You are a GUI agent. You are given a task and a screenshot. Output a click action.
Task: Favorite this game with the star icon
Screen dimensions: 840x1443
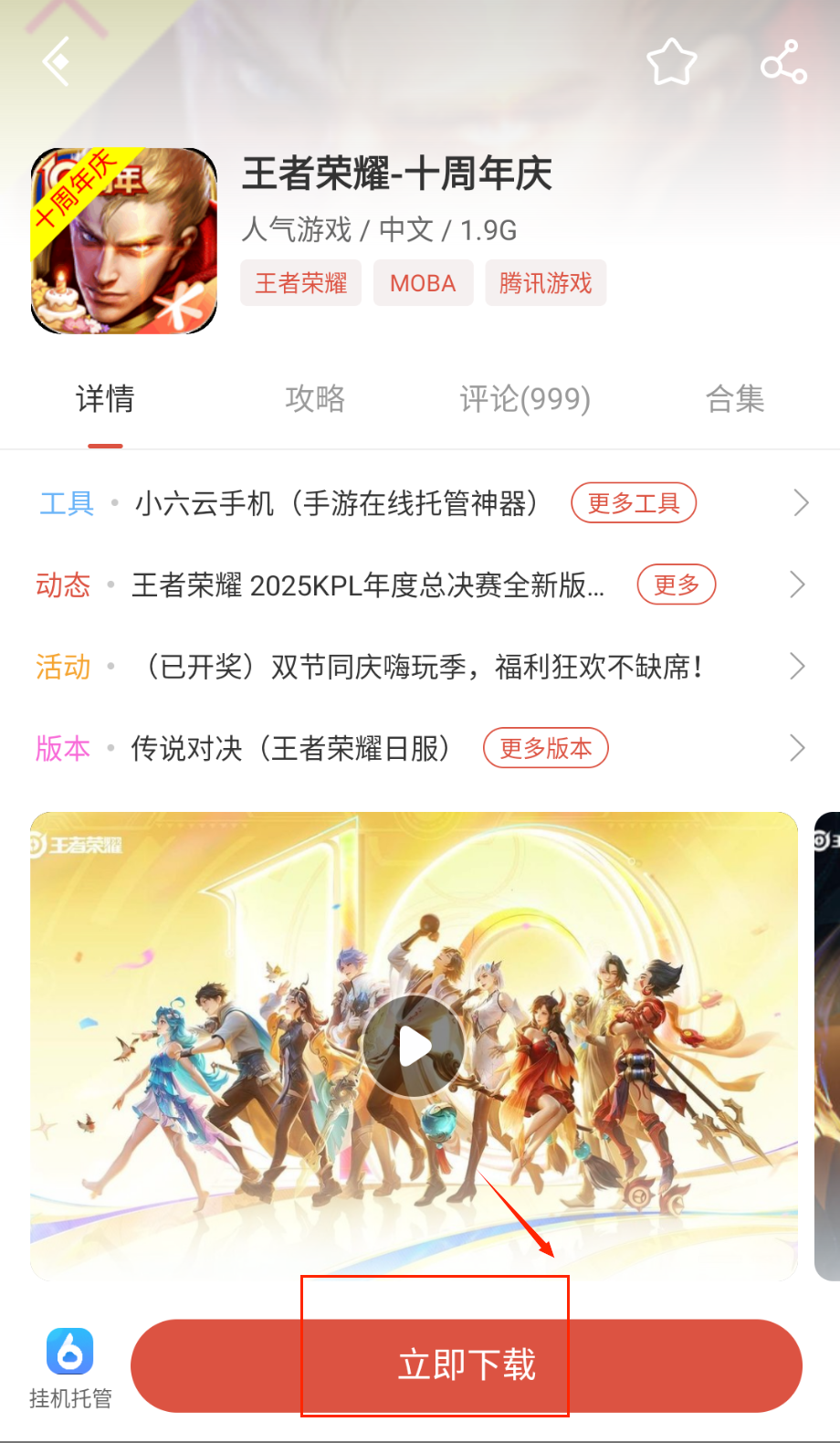click(x=671, y=62)
